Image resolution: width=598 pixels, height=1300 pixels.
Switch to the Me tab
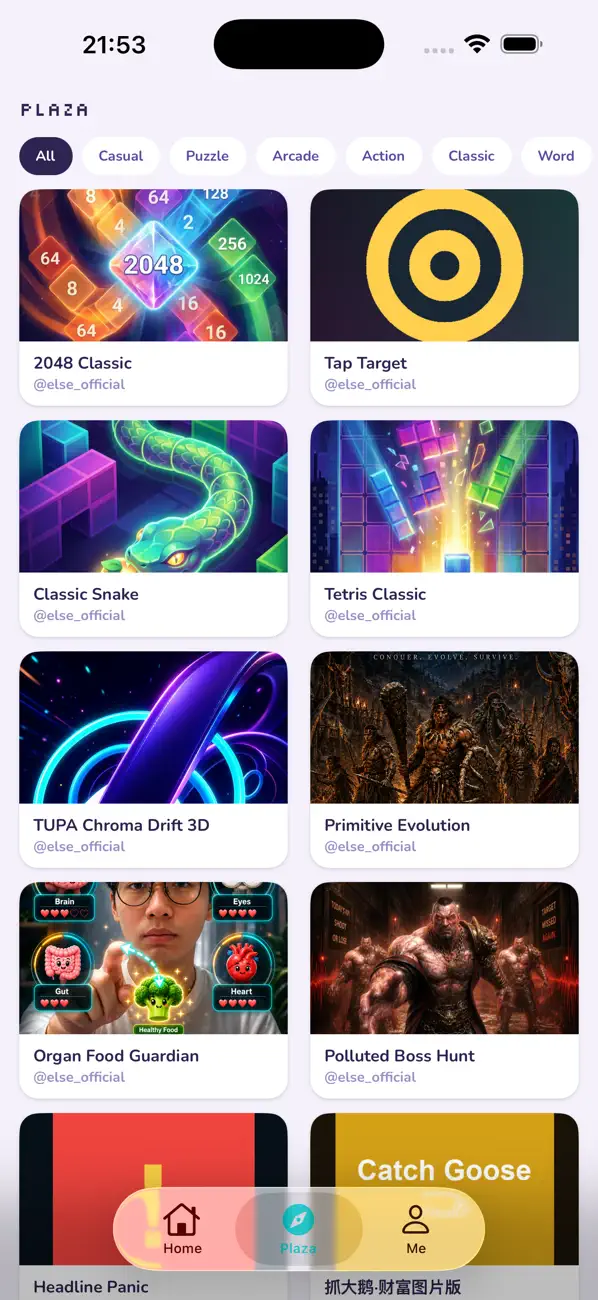(416, 1229)
